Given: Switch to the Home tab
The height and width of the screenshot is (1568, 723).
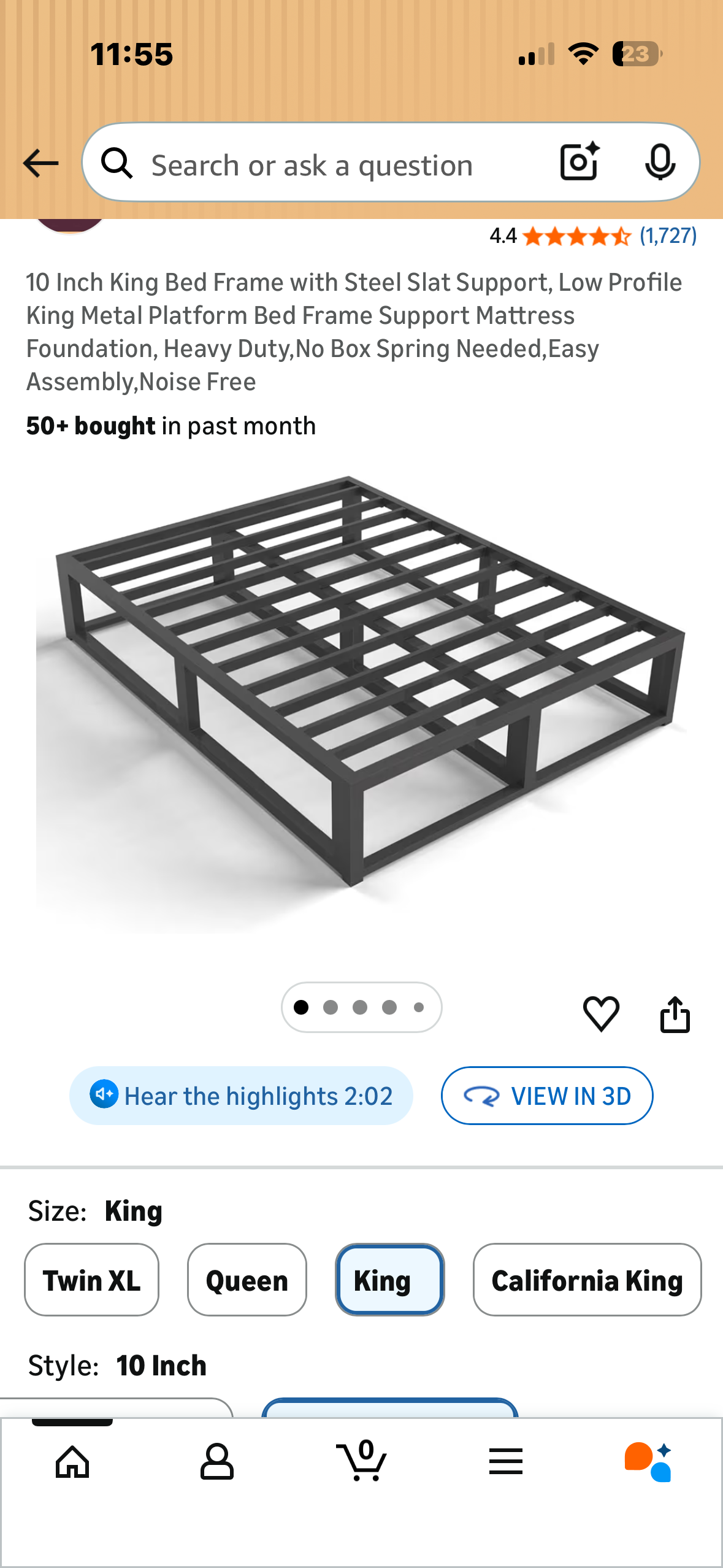Looking at the screenshot, I should (x=72, y=1462).
